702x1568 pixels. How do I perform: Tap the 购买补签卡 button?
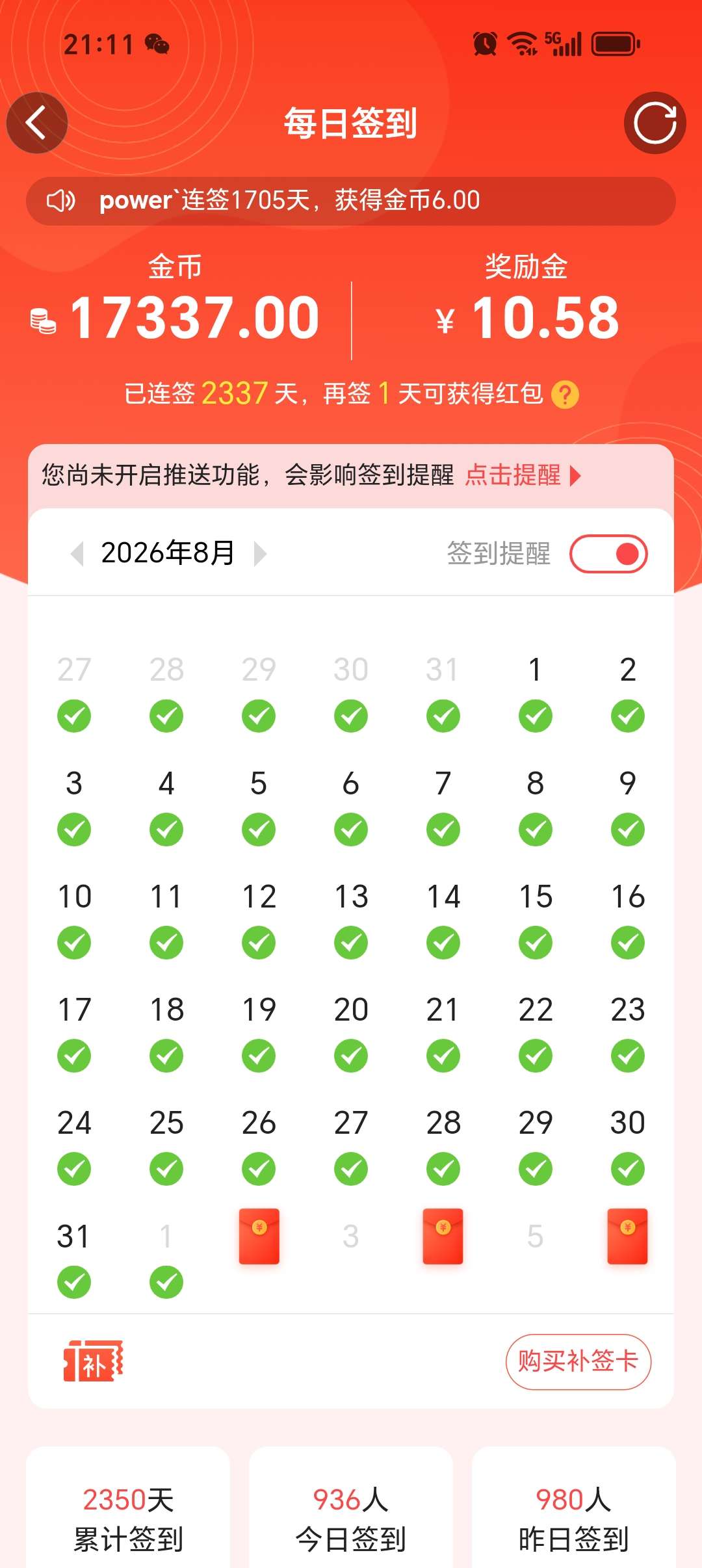tap(578, 1362)
